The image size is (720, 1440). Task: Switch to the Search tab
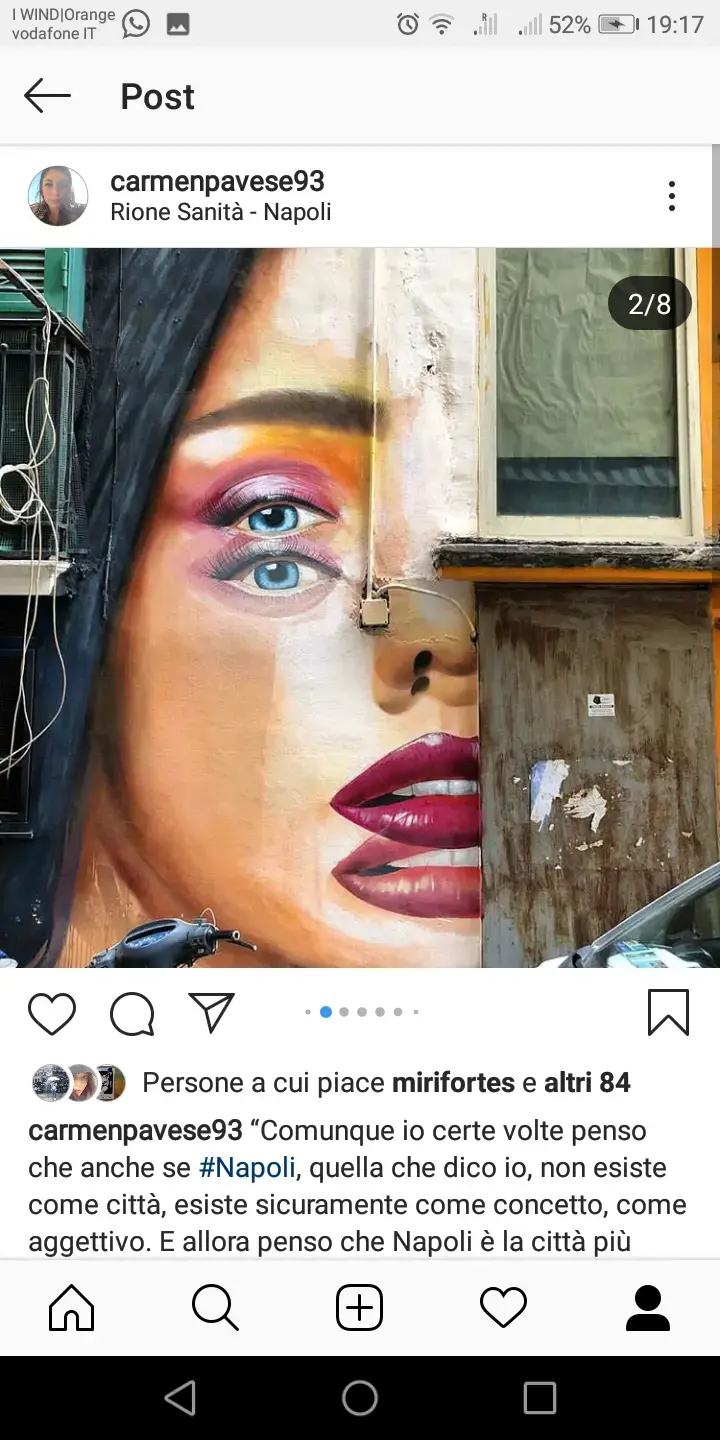click(x=215, y=1307)
